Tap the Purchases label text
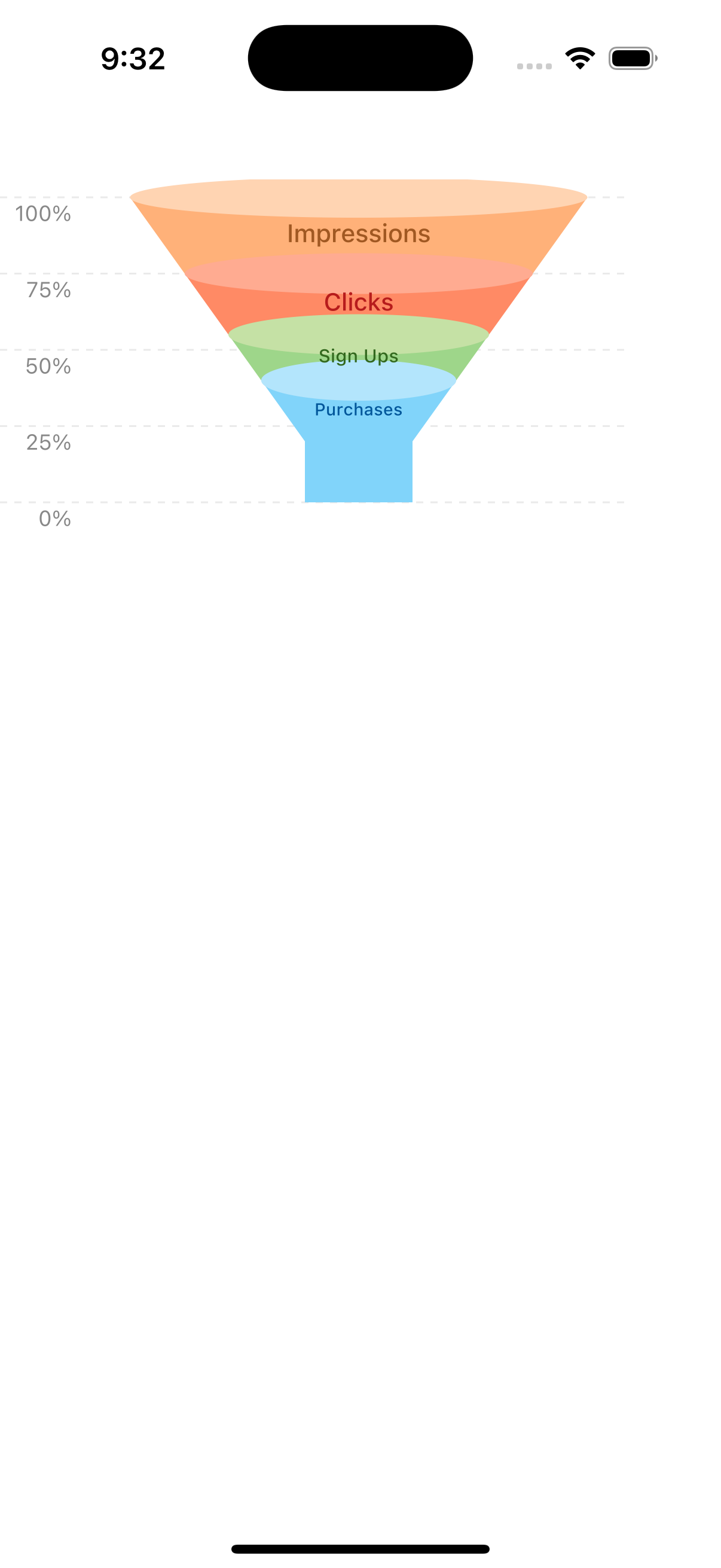This screenshot has width=721, height=1568. coord(359,409)
